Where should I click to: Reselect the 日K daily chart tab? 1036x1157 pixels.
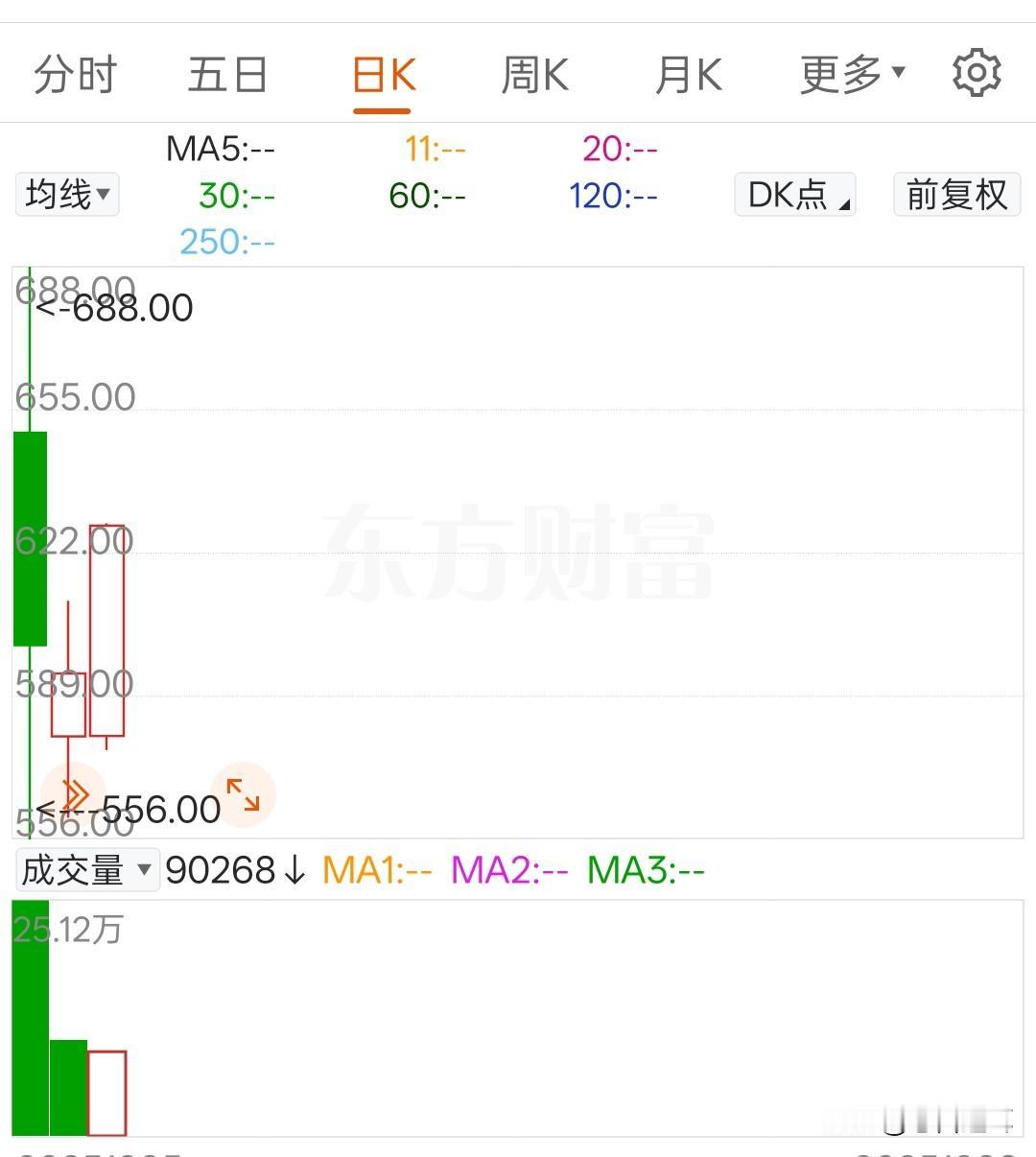point(382,72)
